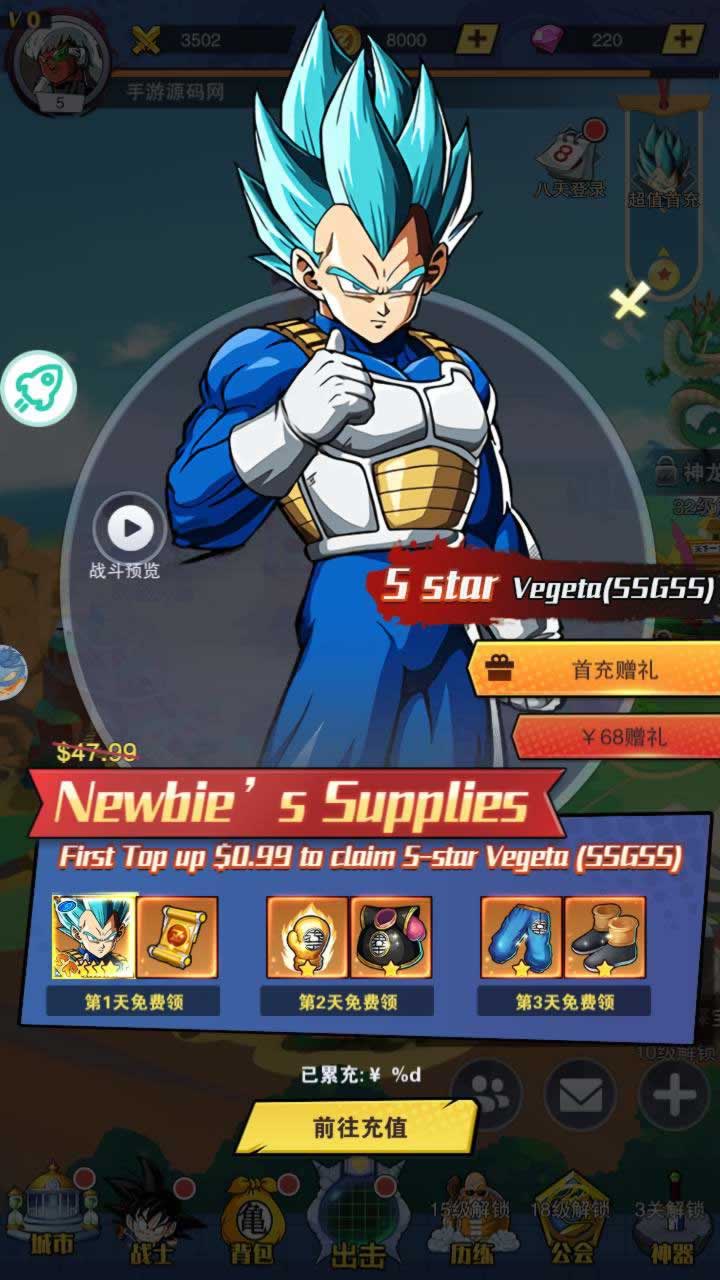The height and width of the screenshot is (1280, 720).
Task: Open the green rocket floating icon
Action: (38, 388)
